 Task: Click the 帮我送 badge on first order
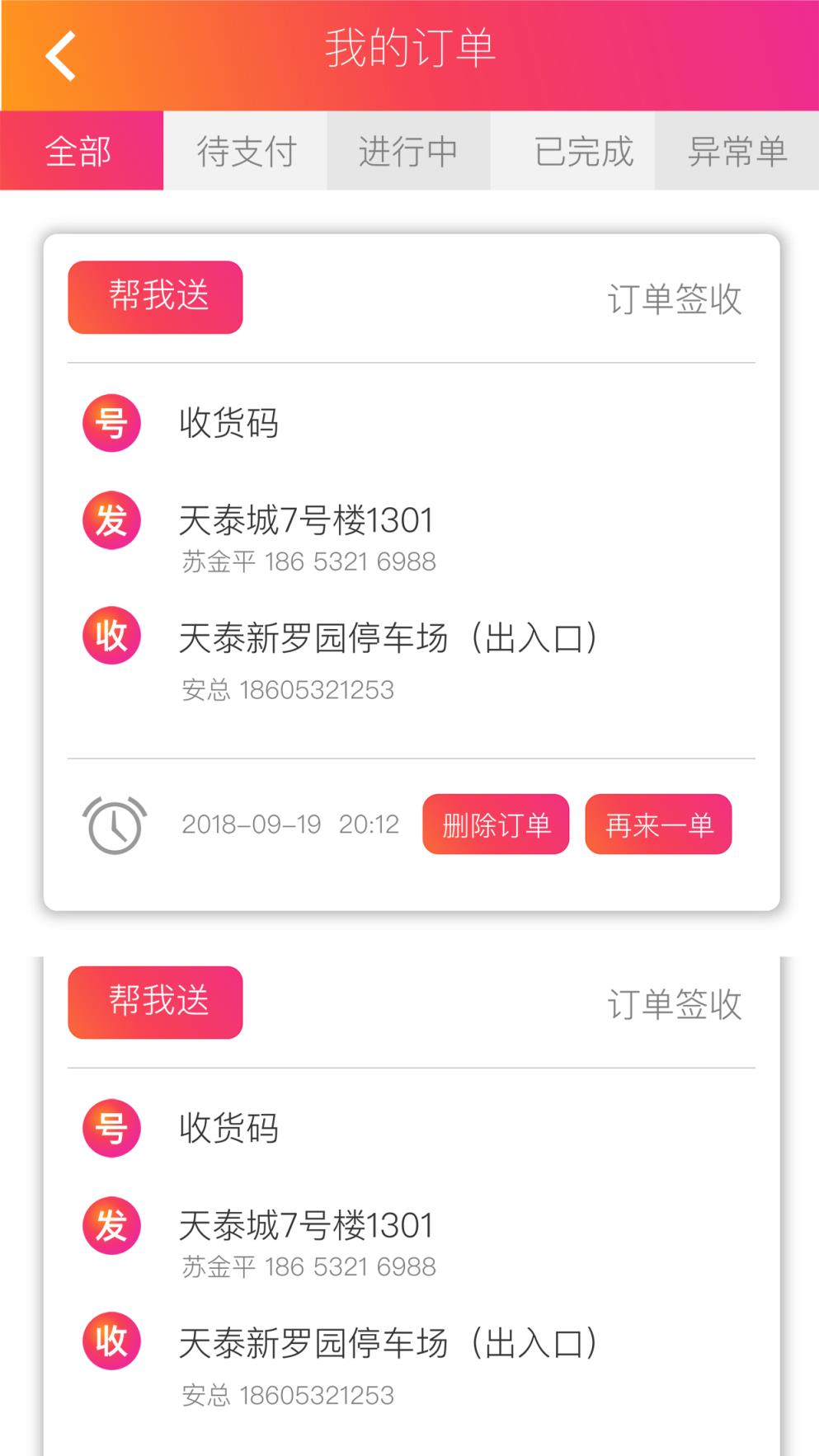[154, 295]
